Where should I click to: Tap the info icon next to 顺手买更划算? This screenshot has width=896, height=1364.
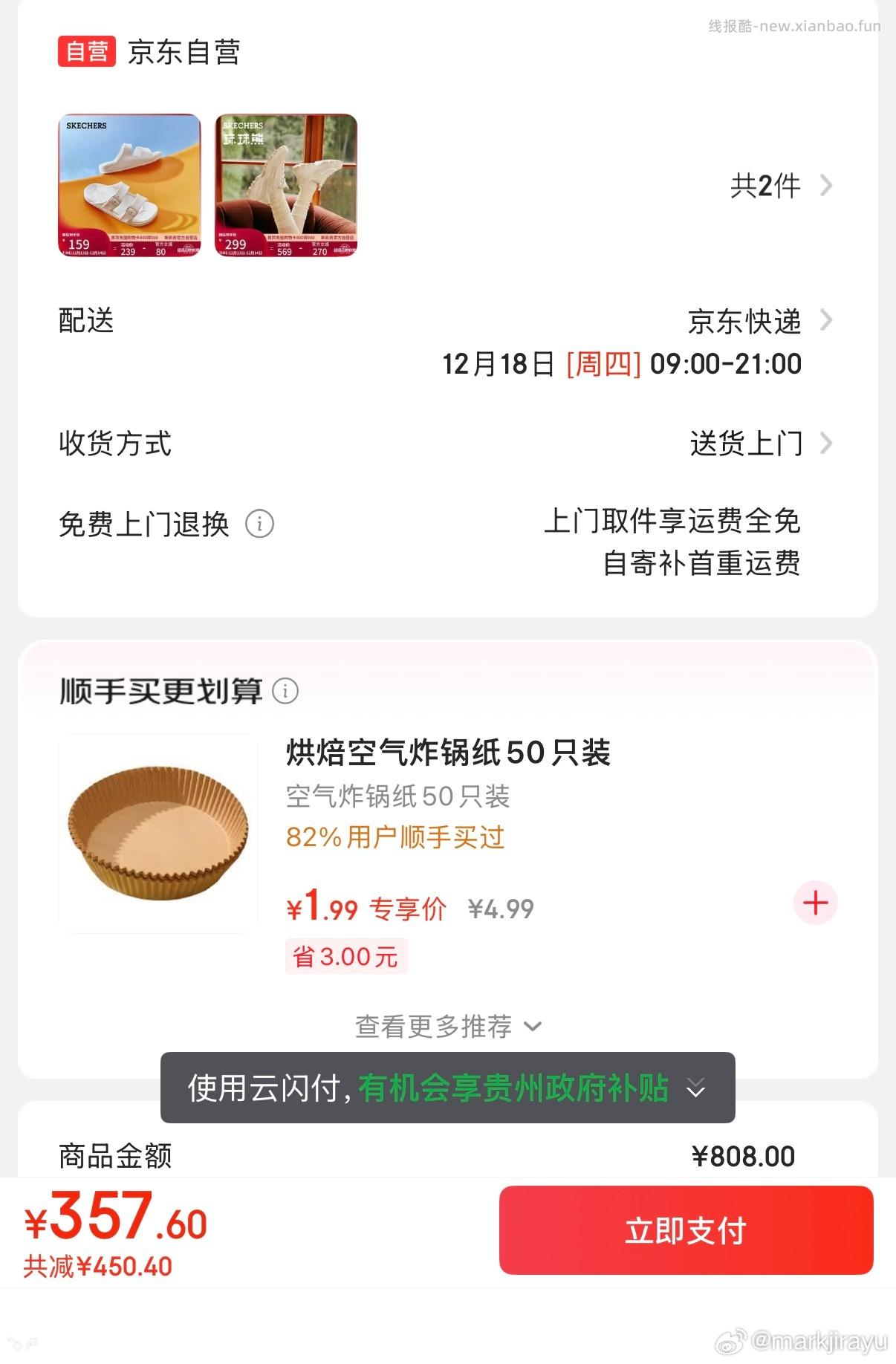(x=285, y=692)
